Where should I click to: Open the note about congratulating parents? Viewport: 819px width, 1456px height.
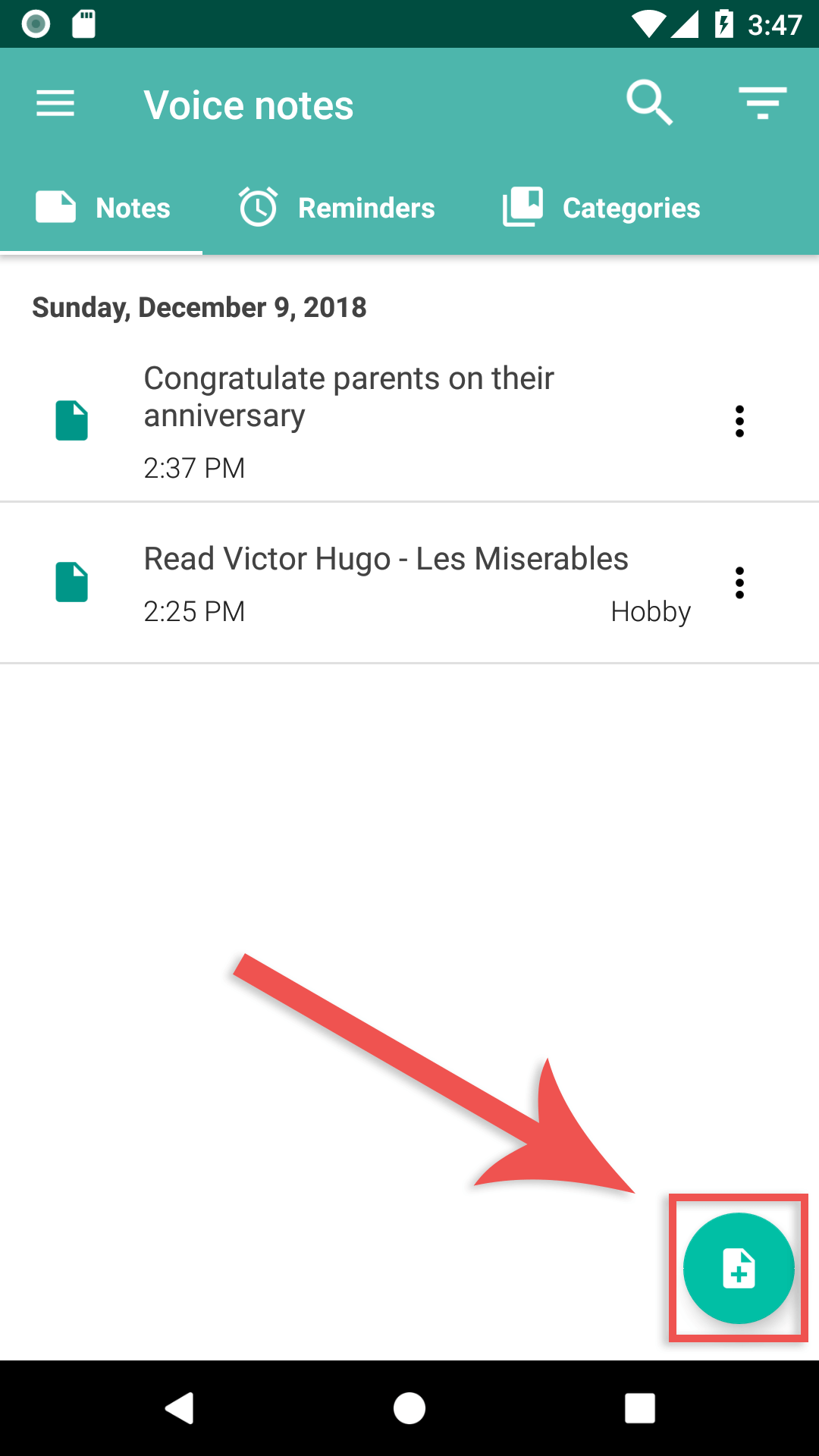point(349,421)
